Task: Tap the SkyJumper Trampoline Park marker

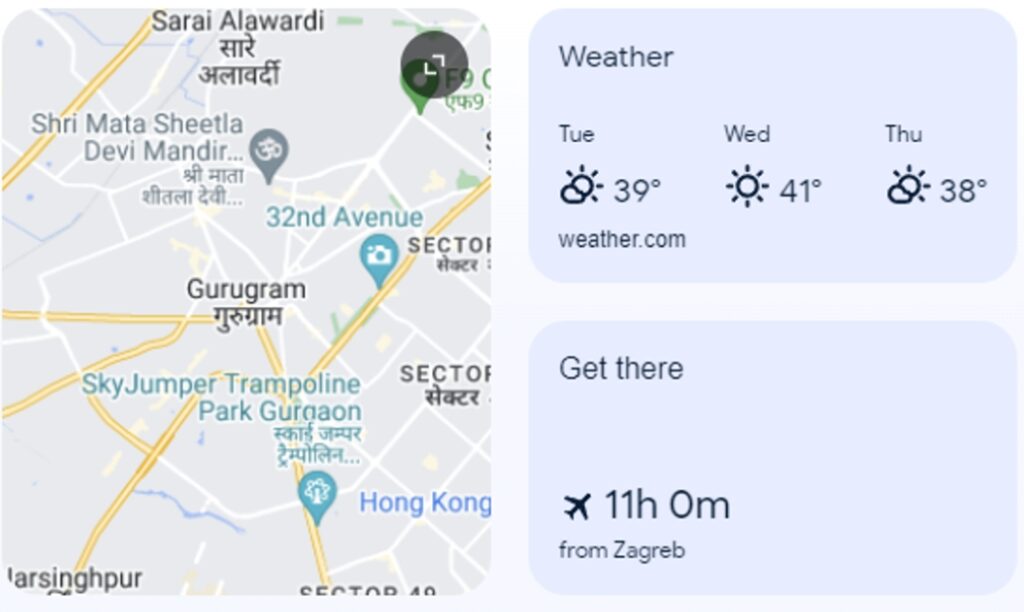Action: (x=317, y=494)
